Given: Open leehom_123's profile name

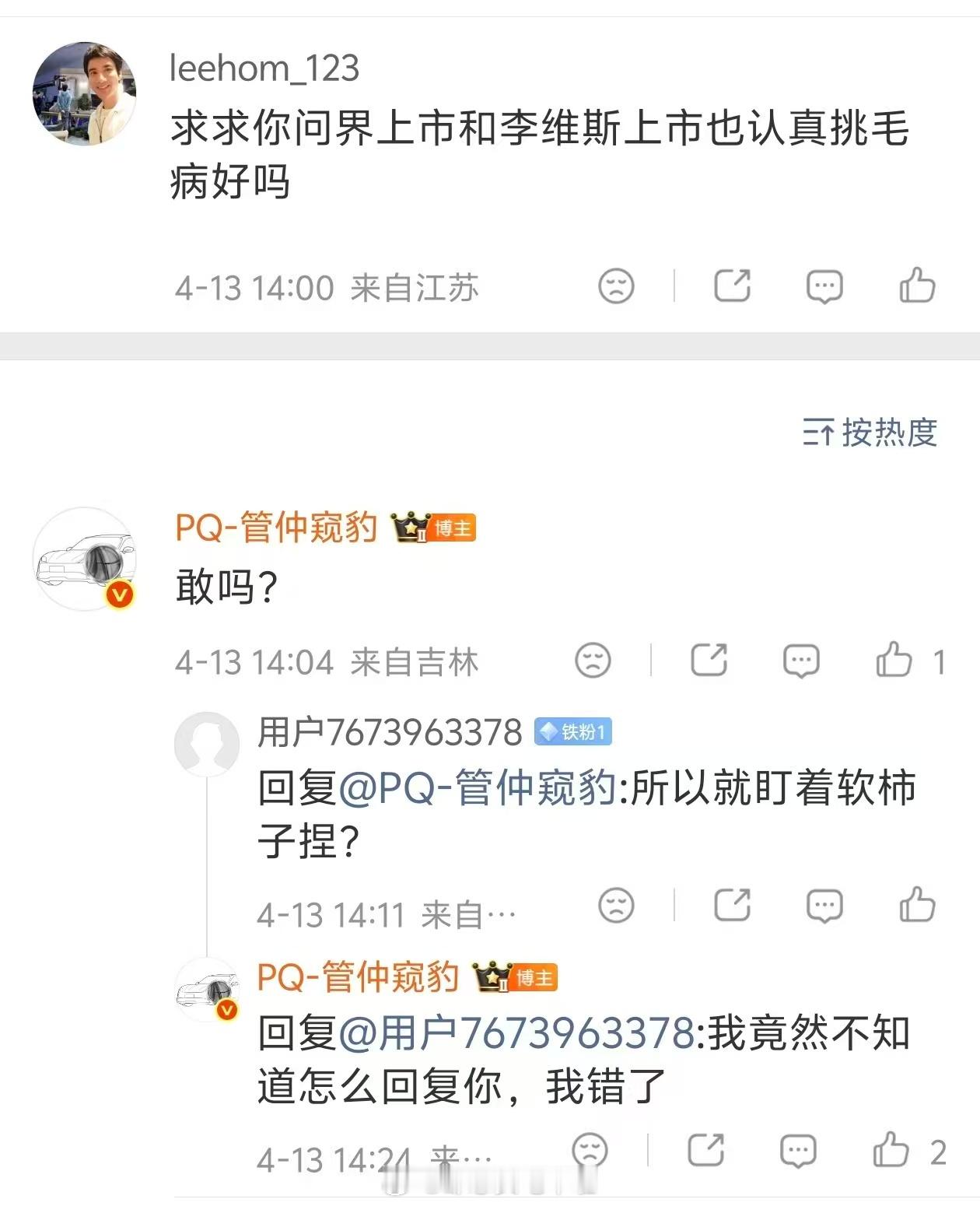Looking at the screenshot, I should (264, 68).
